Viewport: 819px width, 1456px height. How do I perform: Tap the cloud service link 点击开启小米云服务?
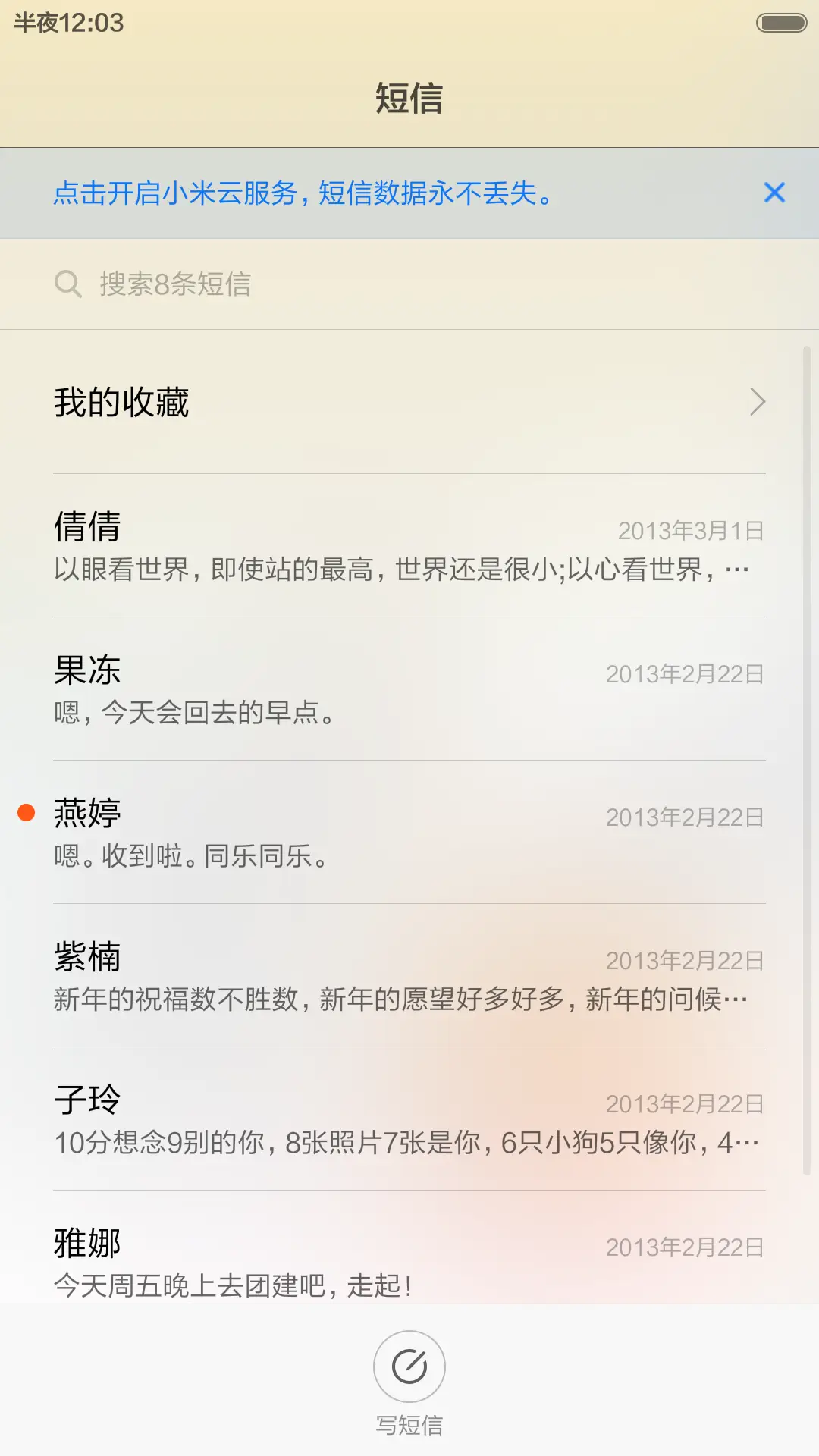[303, 193]
